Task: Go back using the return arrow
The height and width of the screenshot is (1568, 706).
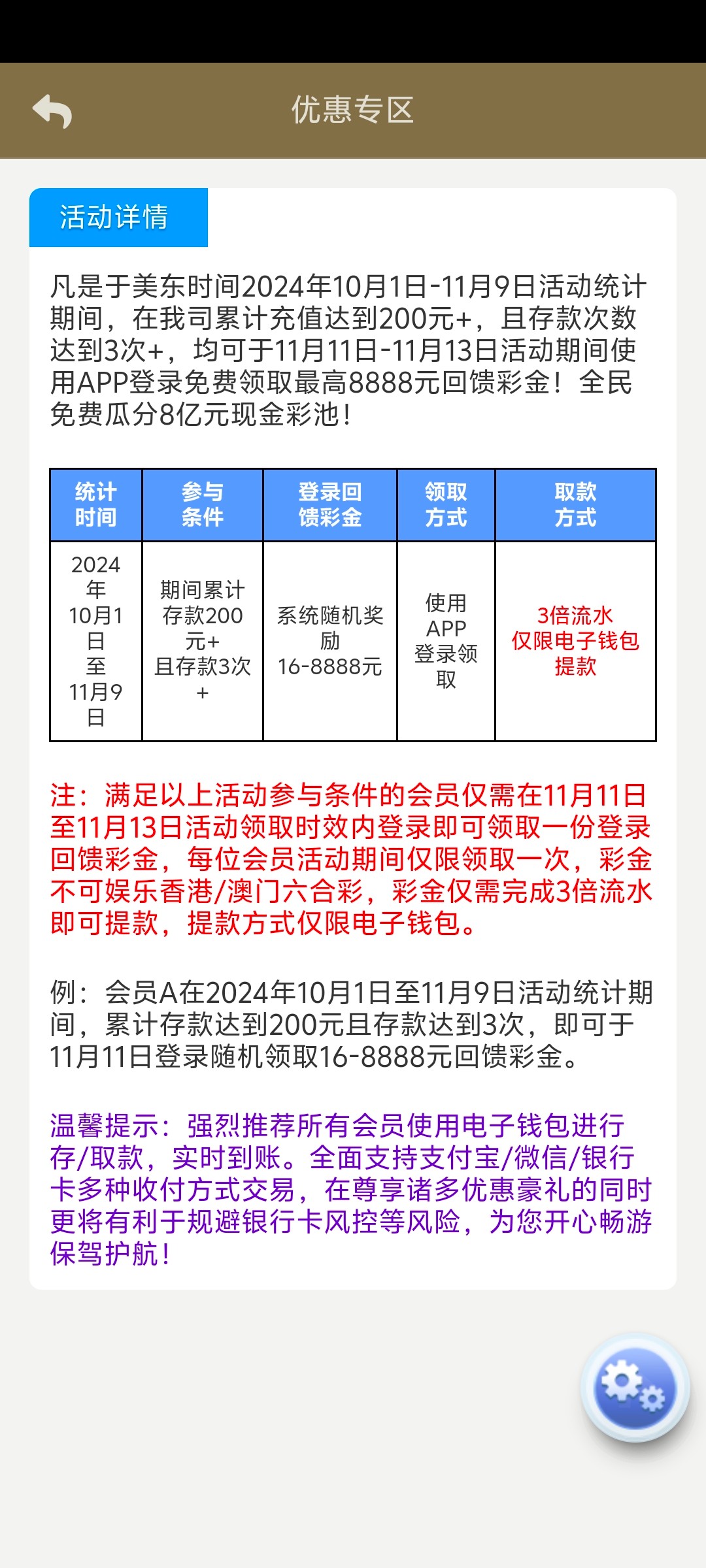Action: pos(52,111)
